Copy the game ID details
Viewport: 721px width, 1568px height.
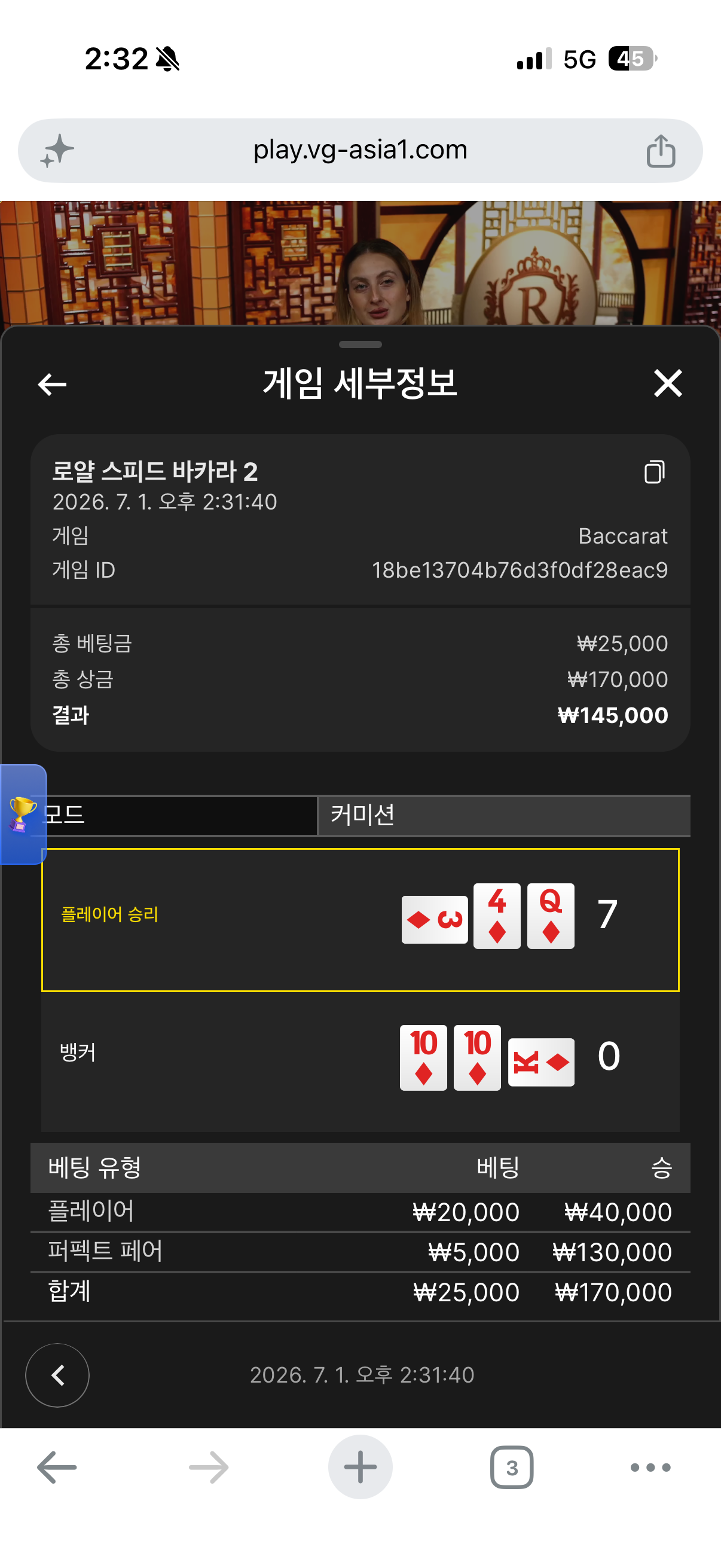[x=654, y=472]
